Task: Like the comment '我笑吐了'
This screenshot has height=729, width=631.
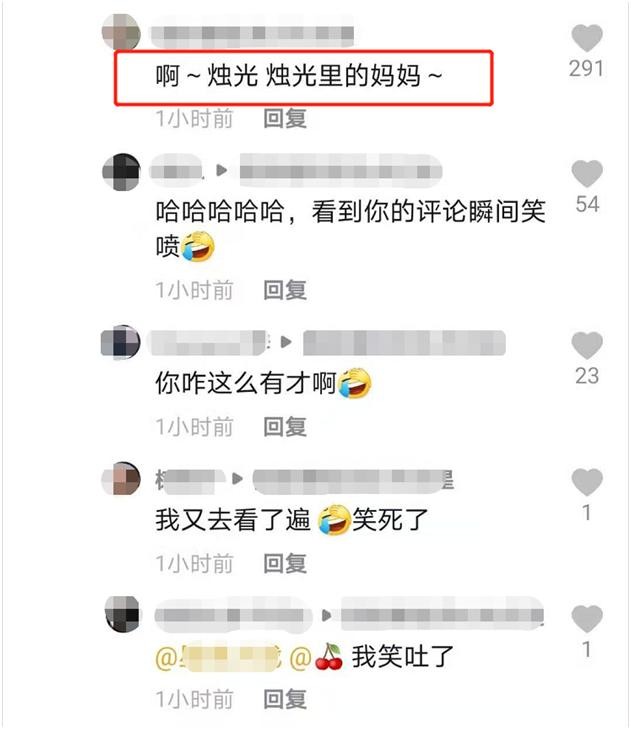Action: (x=587, y=619)
